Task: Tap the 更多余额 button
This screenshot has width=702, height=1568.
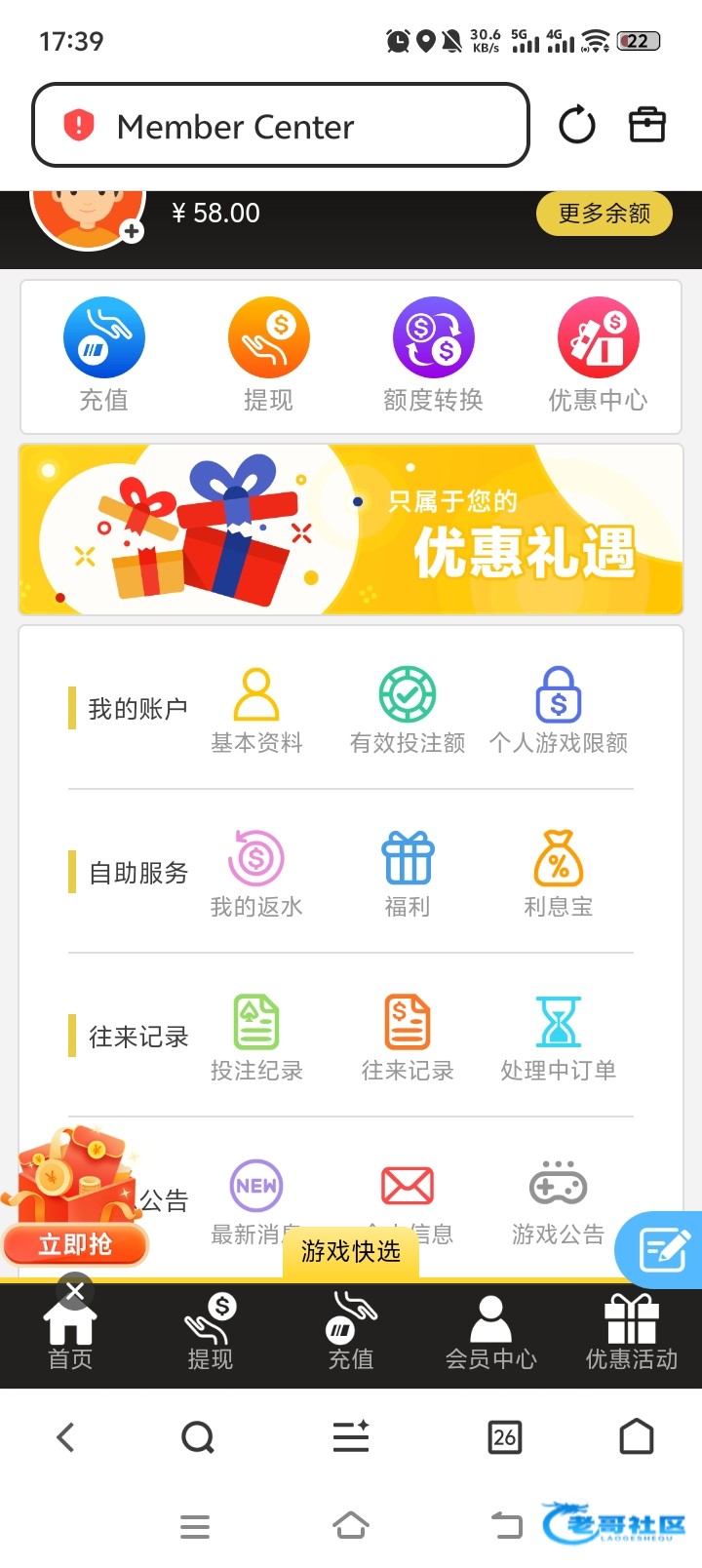Action: click(604, 214)
